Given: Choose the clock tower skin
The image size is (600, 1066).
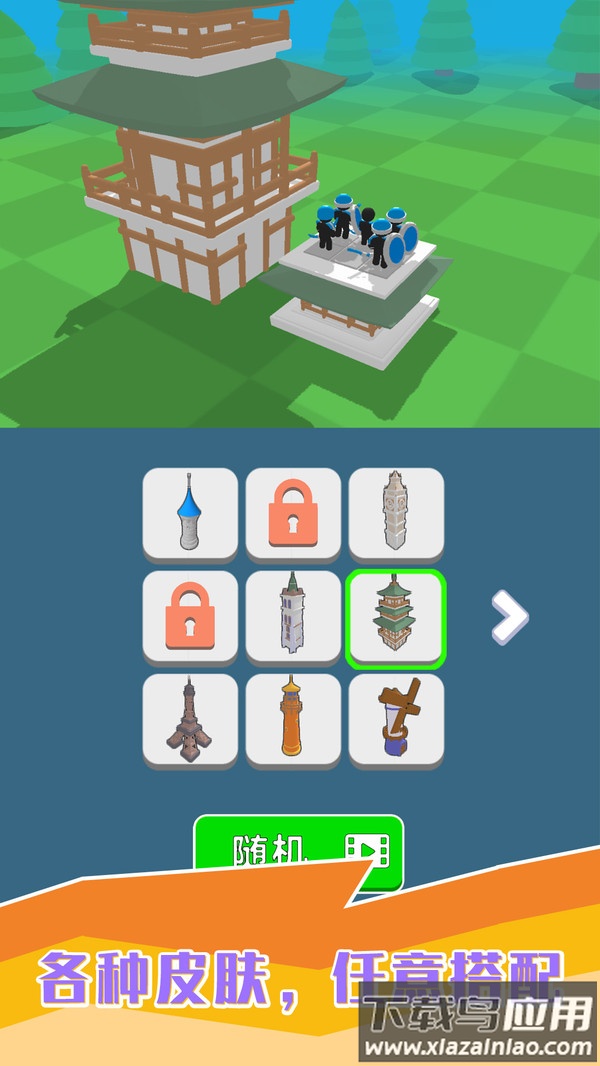Looking at the screenshot, I should tap(396, 512).
